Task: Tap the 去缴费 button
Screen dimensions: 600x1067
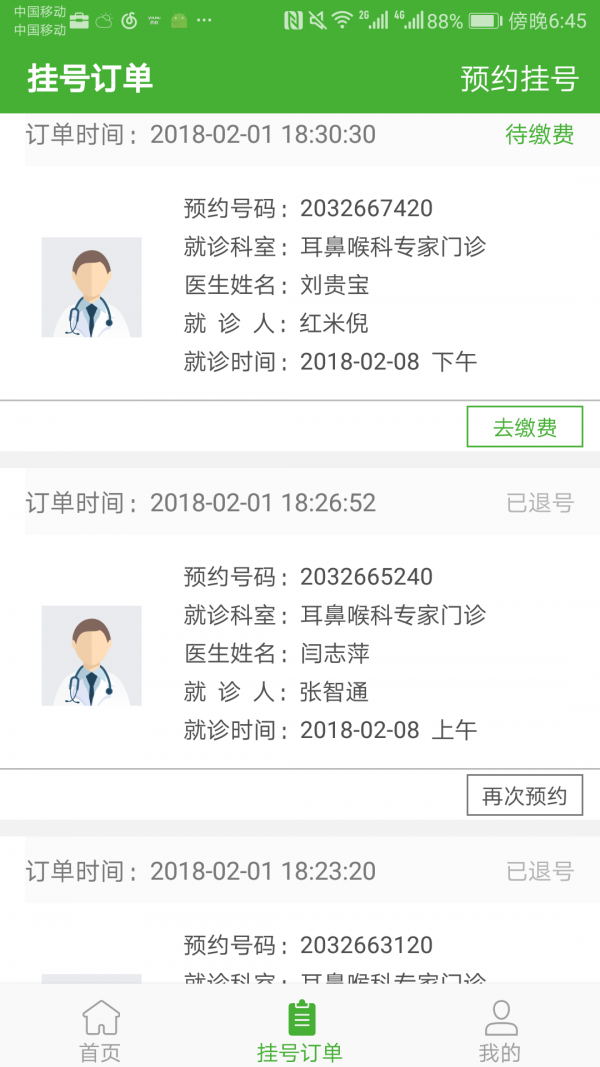Action: coord(524,428)
